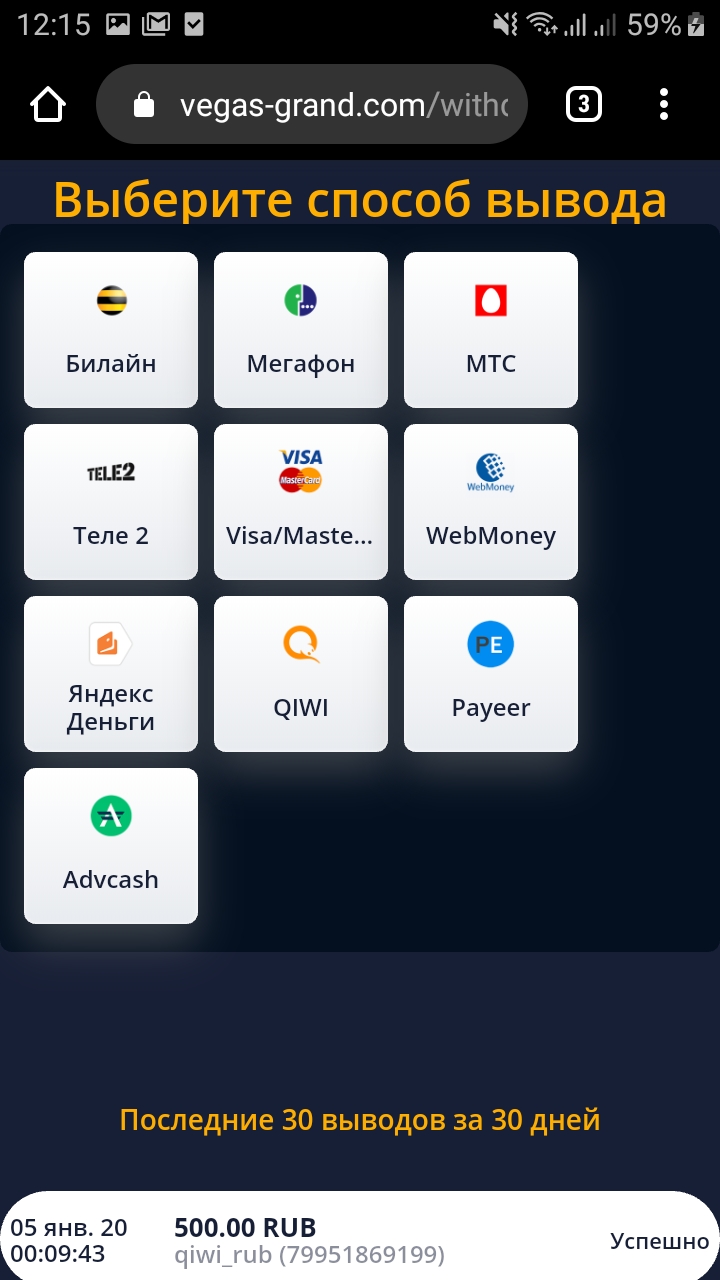Select WebMoney withdrawal option
Viewport: 720px width, 1280px height.
coord(491,502)
